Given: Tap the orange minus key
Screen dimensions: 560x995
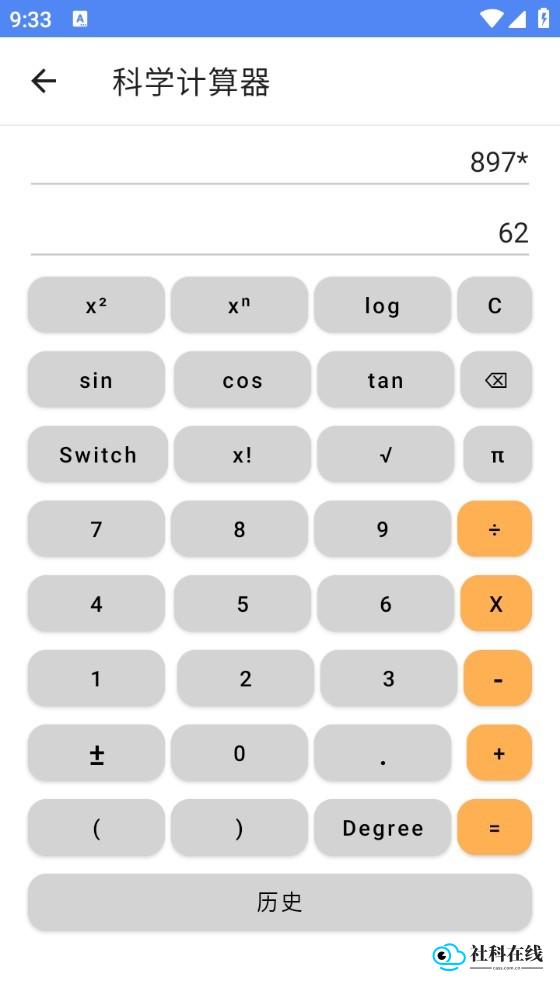Looking at the screenshot, I should coord(497,678).
